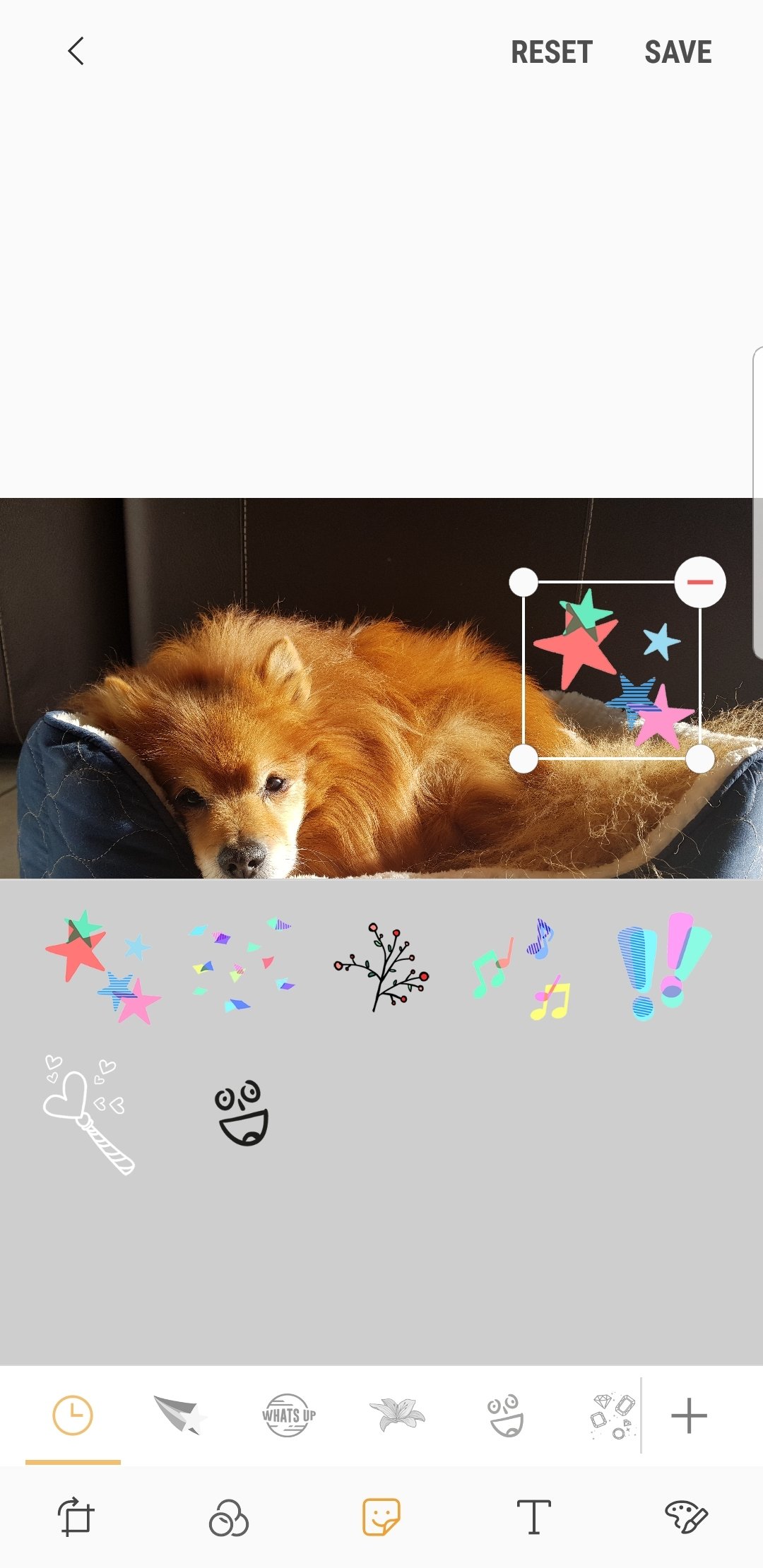Tap the plus to add sticker packs
763x1568 pixels.
pos(689,1415)
